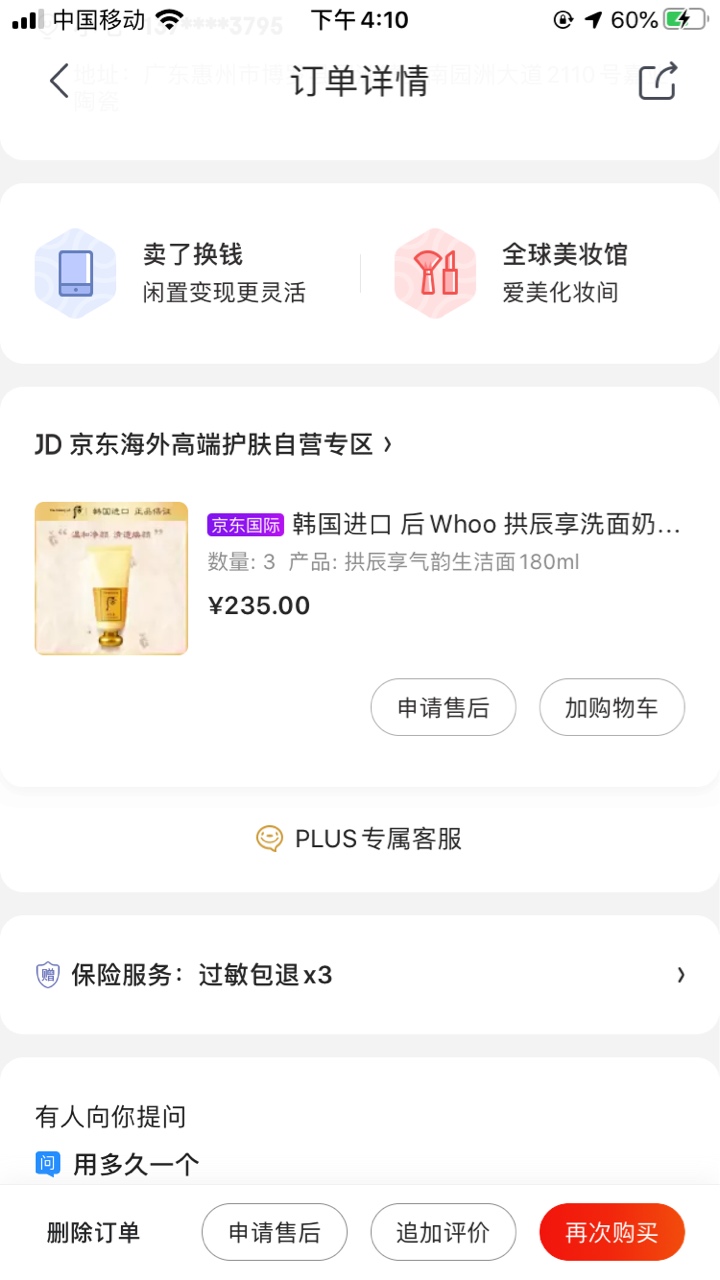
Task: Share this order details page
Action: click(658, 81)
